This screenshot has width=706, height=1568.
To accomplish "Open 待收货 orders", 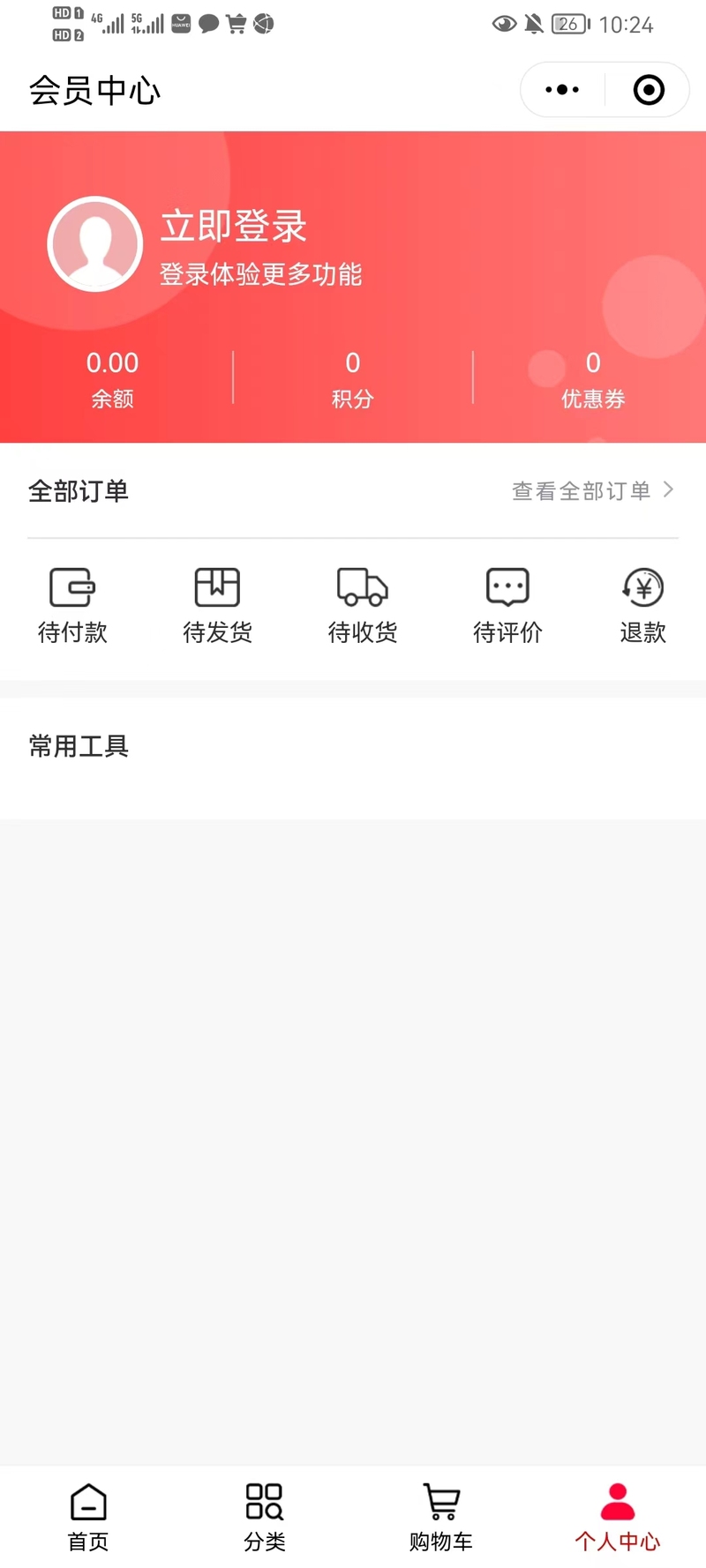I will click(363, 606).
